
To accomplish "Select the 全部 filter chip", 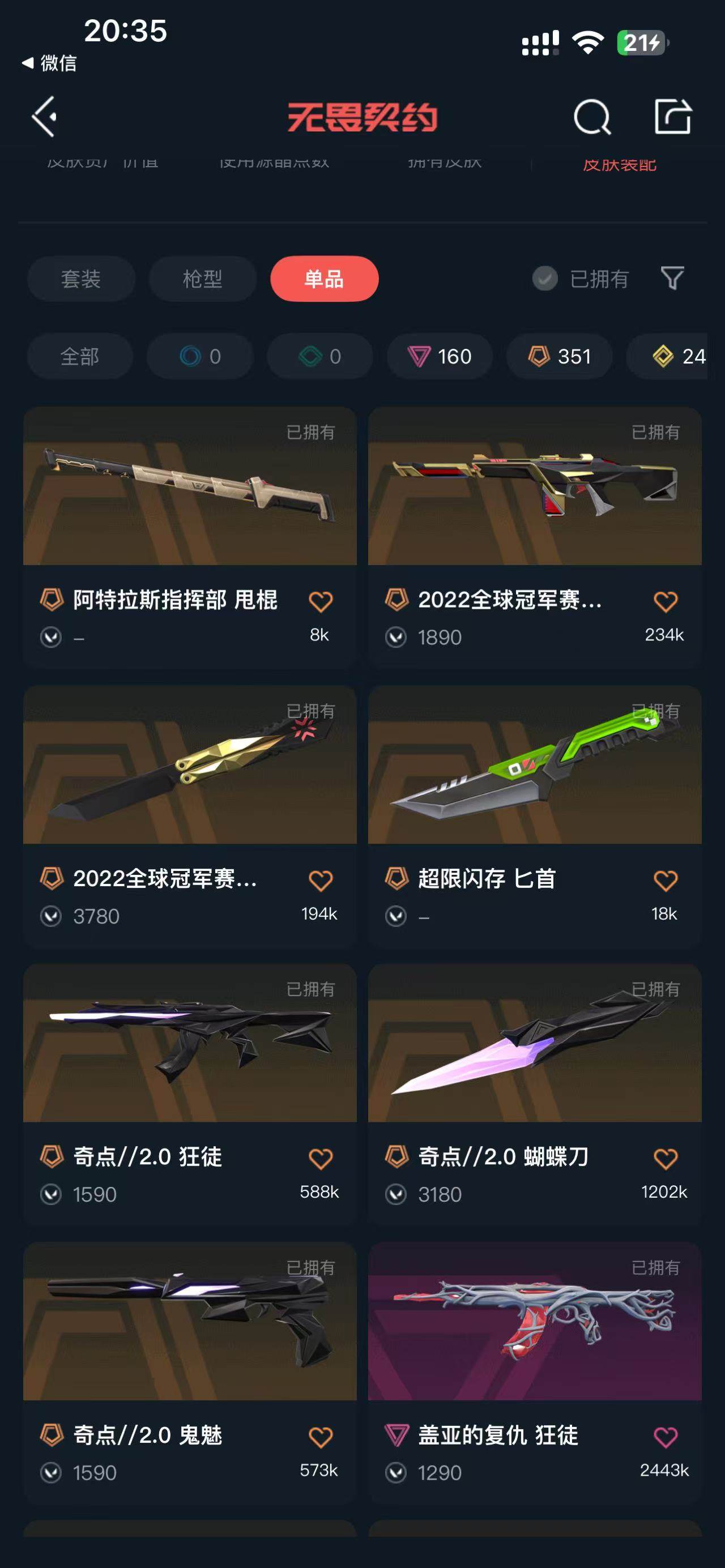I will (x=80, y=356).
